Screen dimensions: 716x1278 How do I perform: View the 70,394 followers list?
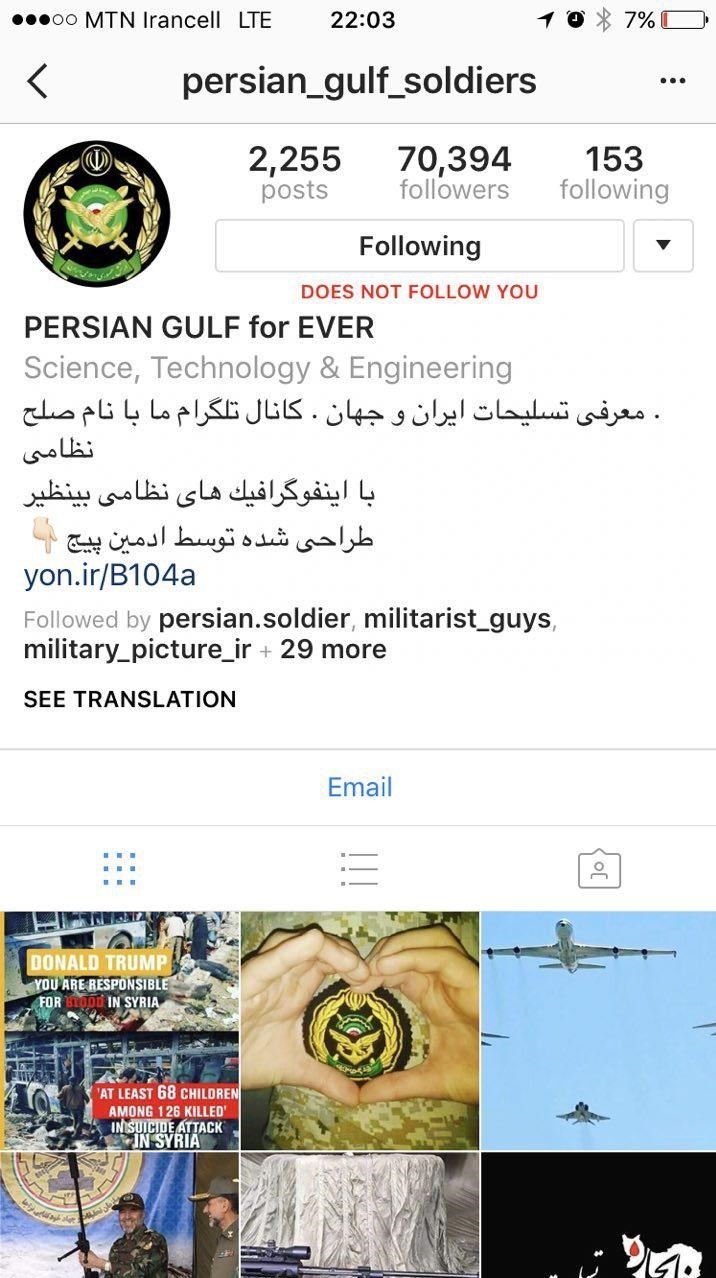[x=454, y=172]
